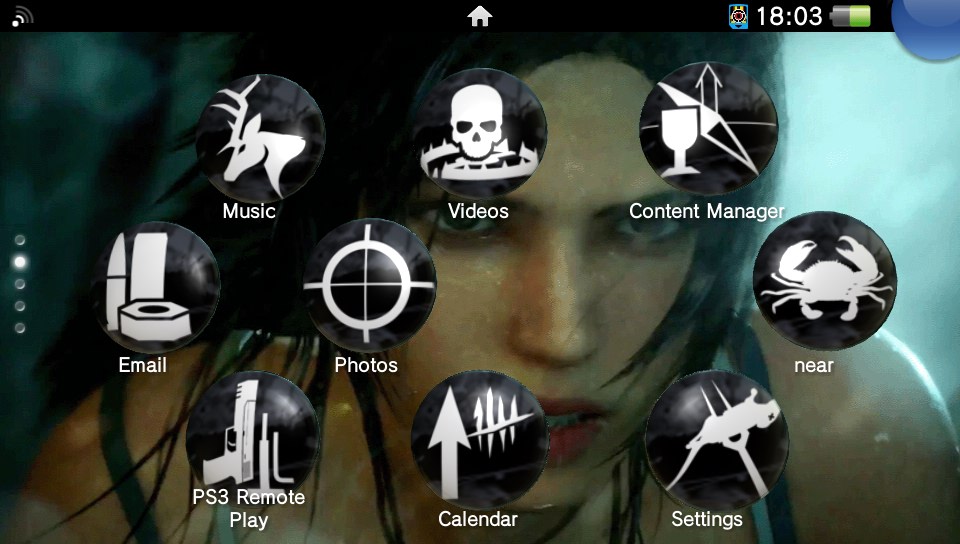
Task: Tap the home icon in top bar
Action: (480, 16)
